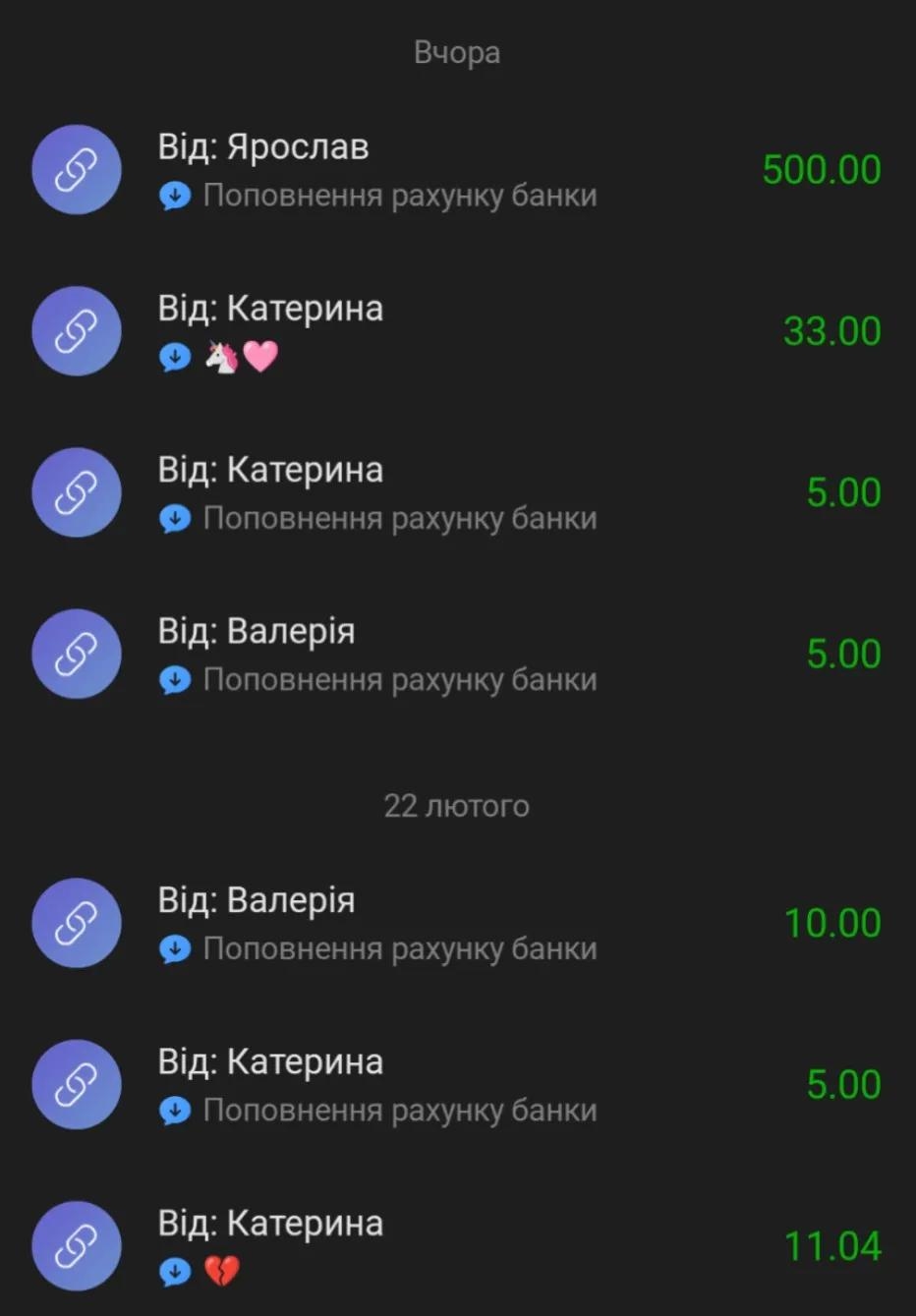Open the 500.00 transaction from Ярослав
The width and height of the screenshot is (916, 1316).
(x=457, y=170)
